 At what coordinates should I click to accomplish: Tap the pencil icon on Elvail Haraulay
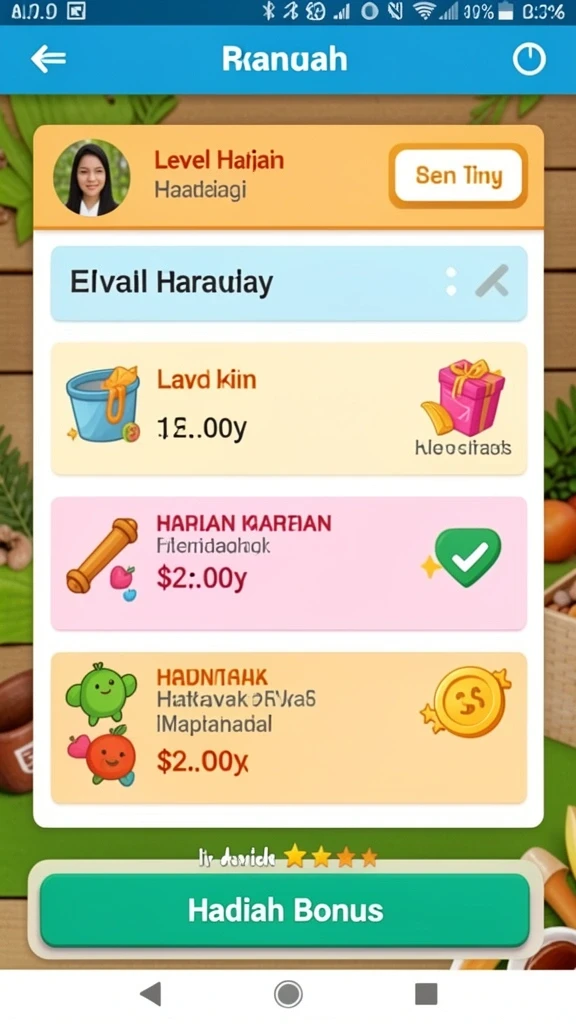[x=492, y=281]
